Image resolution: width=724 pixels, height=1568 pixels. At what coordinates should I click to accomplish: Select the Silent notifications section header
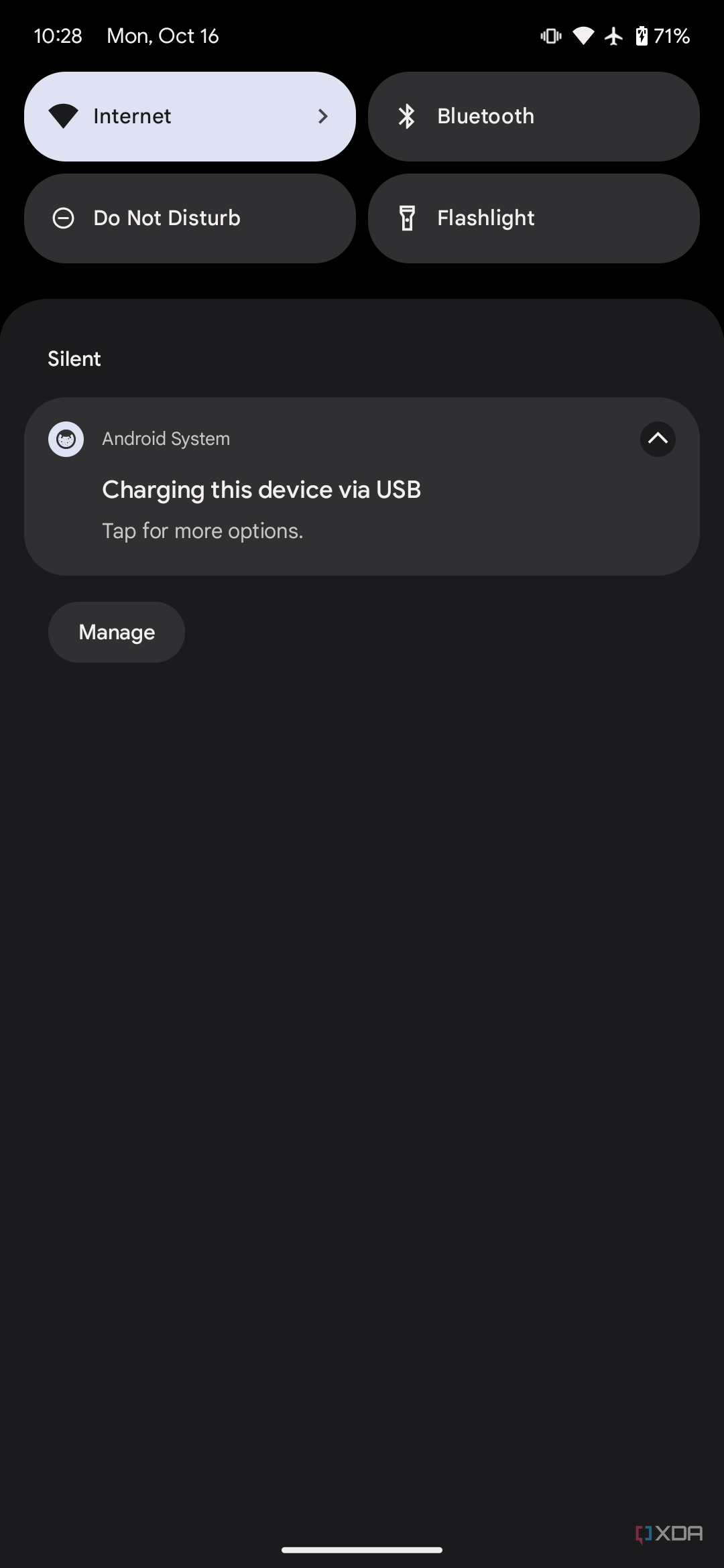[74, 358]
